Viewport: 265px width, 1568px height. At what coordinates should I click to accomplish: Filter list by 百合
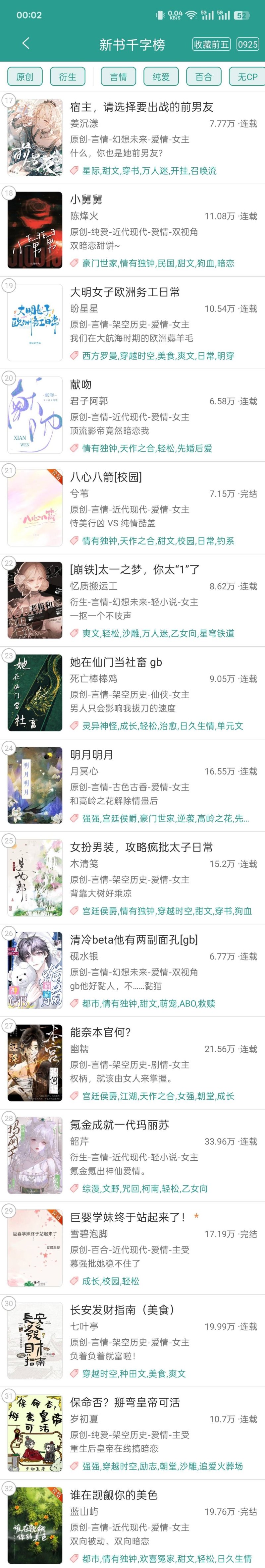[x=204, y=77]
